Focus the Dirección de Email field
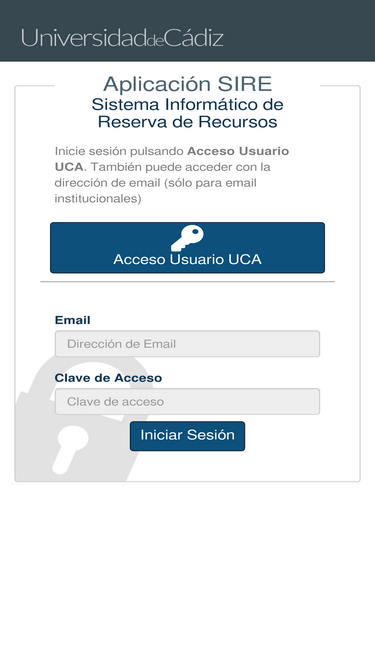 click(x=188, y=344)
